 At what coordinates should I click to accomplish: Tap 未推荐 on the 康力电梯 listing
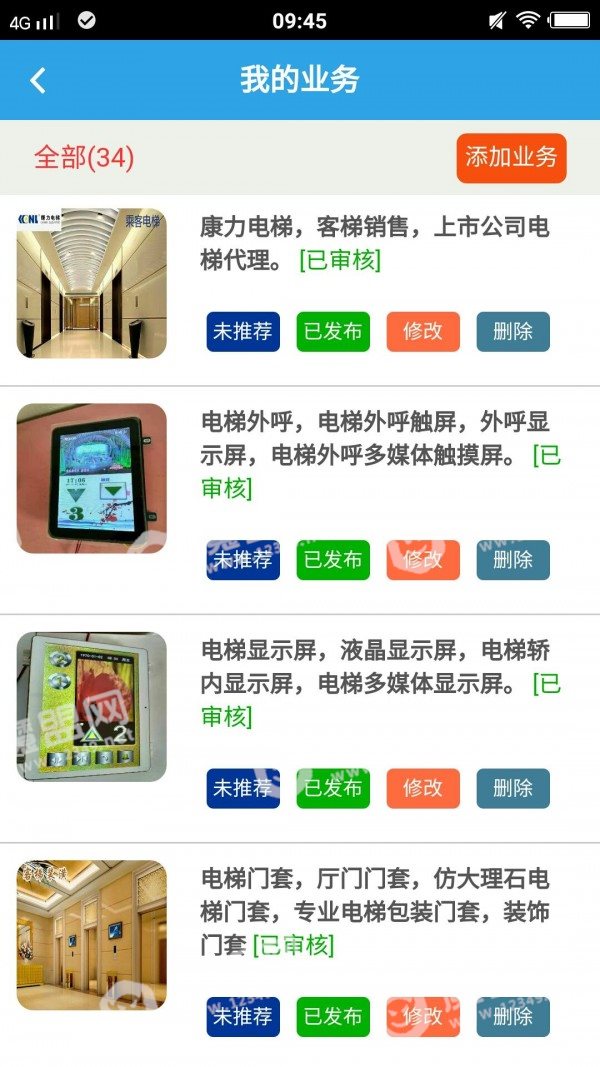243,332
